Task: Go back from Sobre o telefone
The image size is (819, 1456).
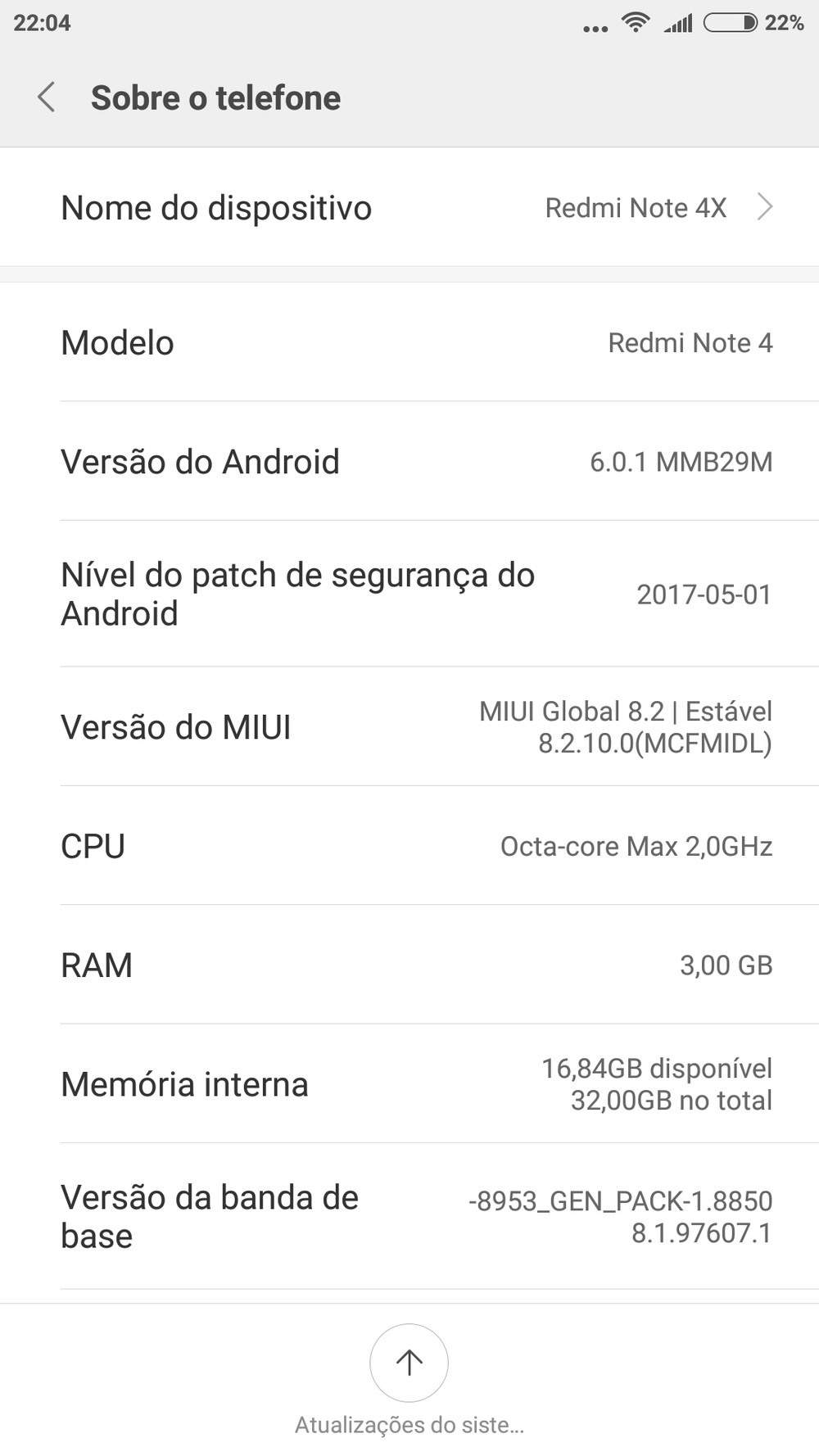Action: 47,97
